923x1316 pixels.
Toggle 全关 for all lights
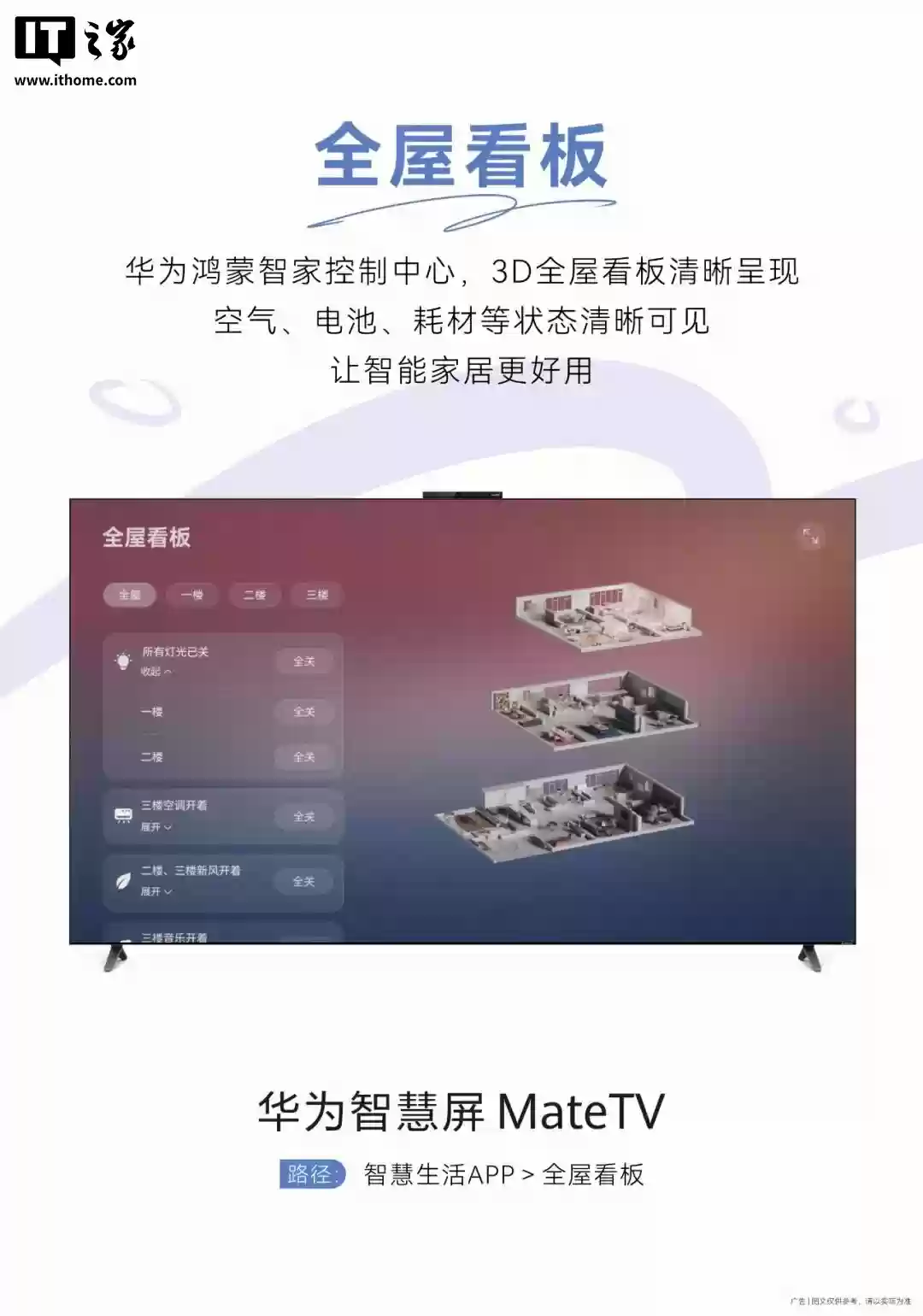[x=306, y=662]
